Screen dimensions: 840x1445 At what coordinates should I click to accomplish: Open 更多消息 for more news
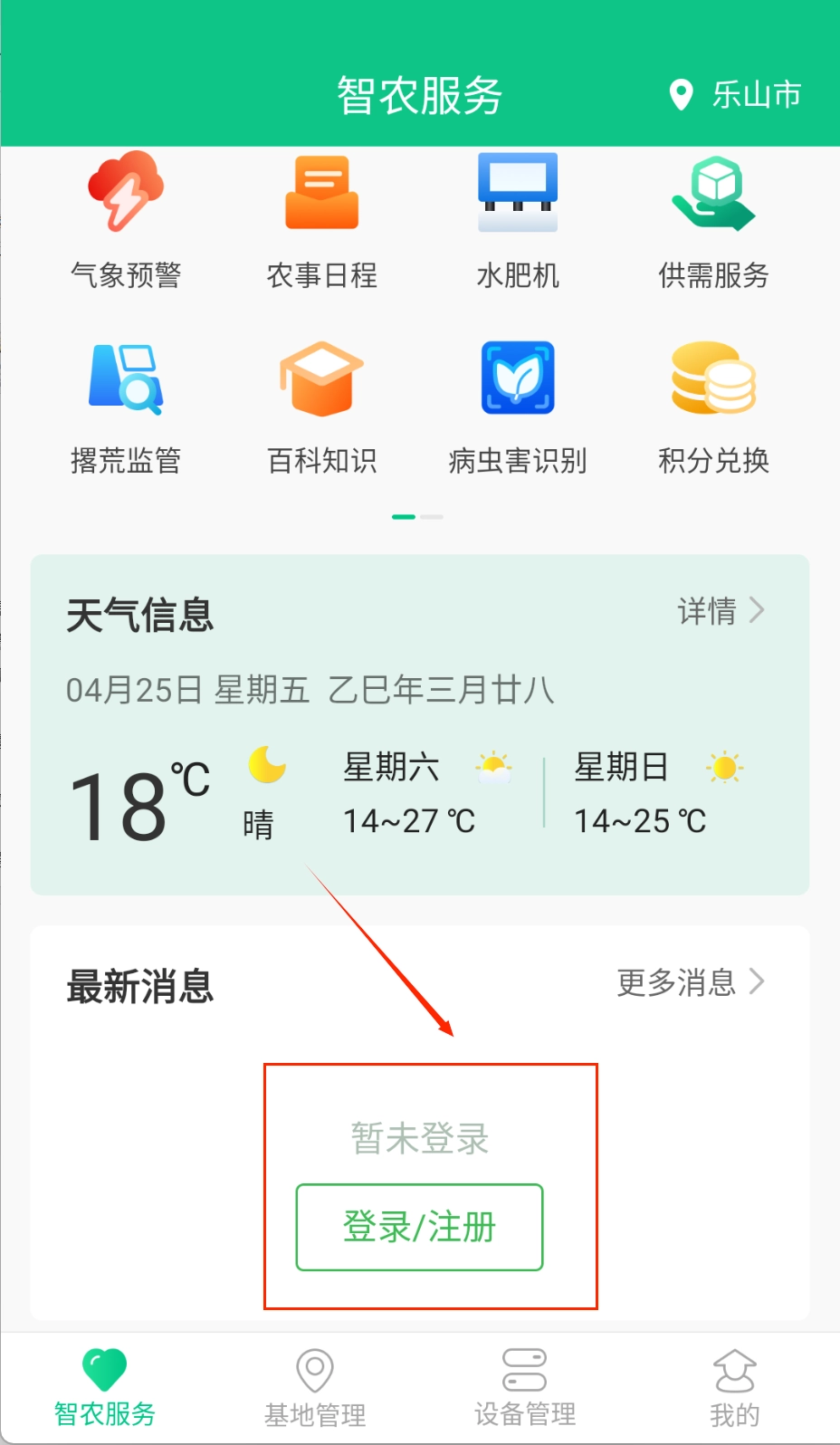690,982
